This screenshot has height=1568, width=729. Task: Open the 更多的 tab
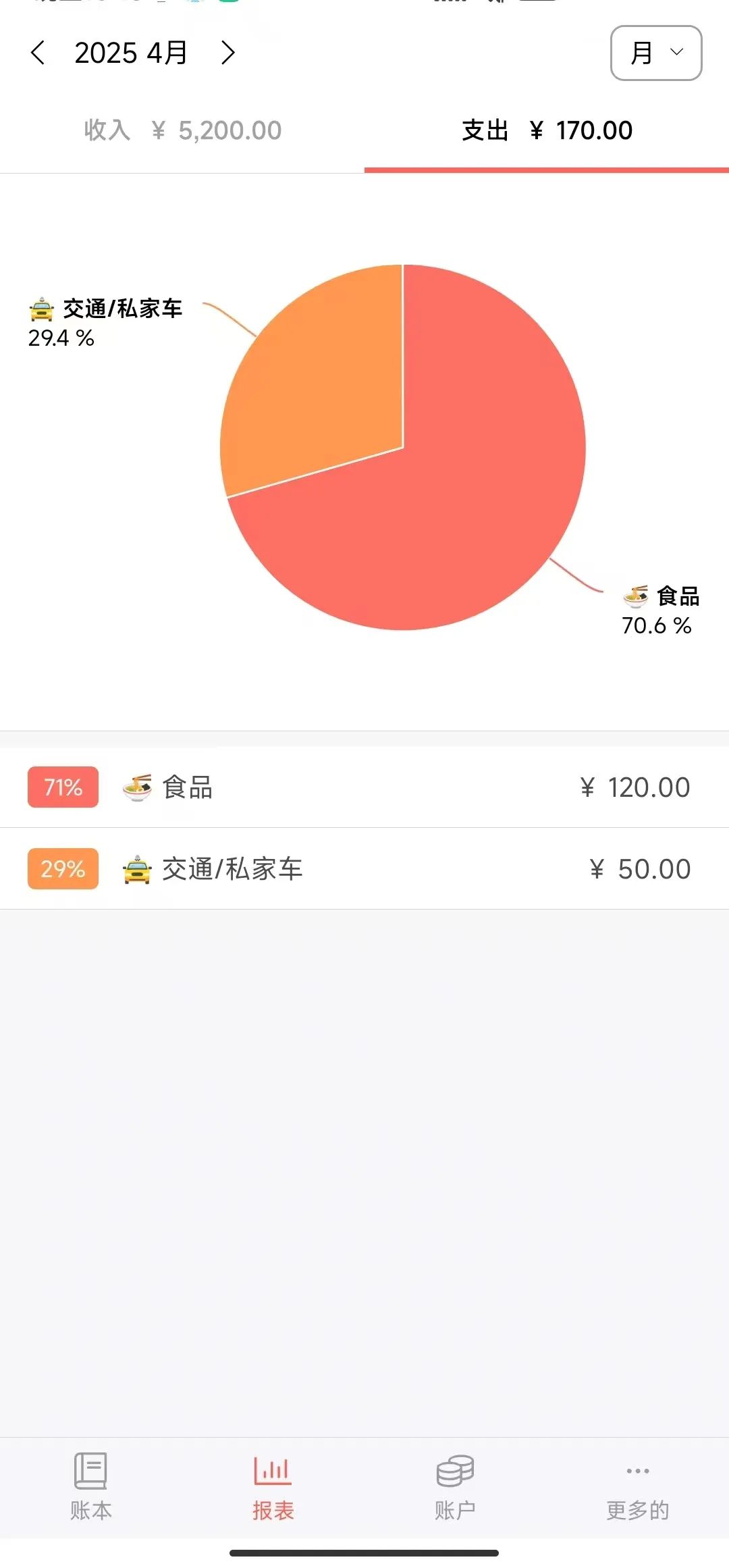coord(638,1487)
